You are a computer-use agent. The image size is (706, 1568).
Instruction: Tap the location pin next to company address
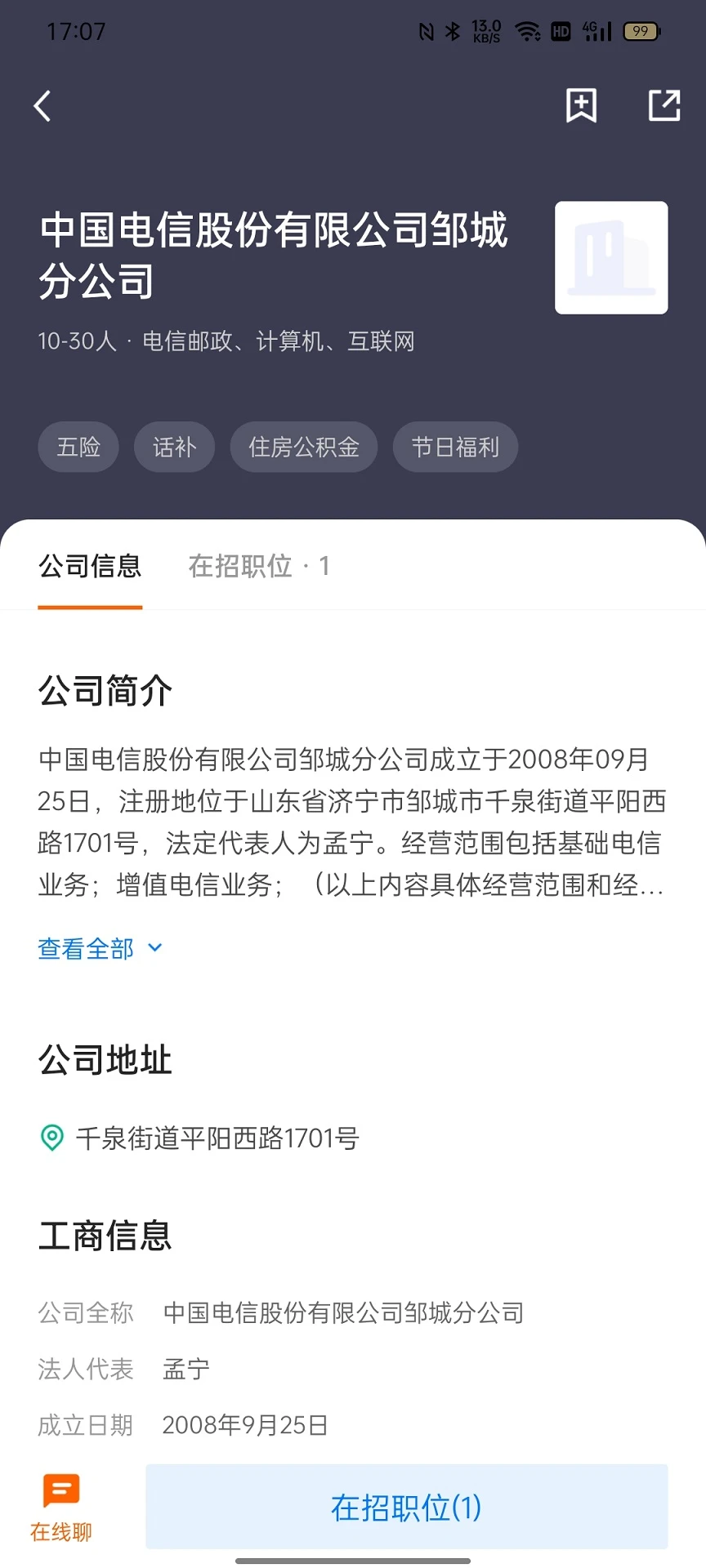click(x=51, y=1136)
